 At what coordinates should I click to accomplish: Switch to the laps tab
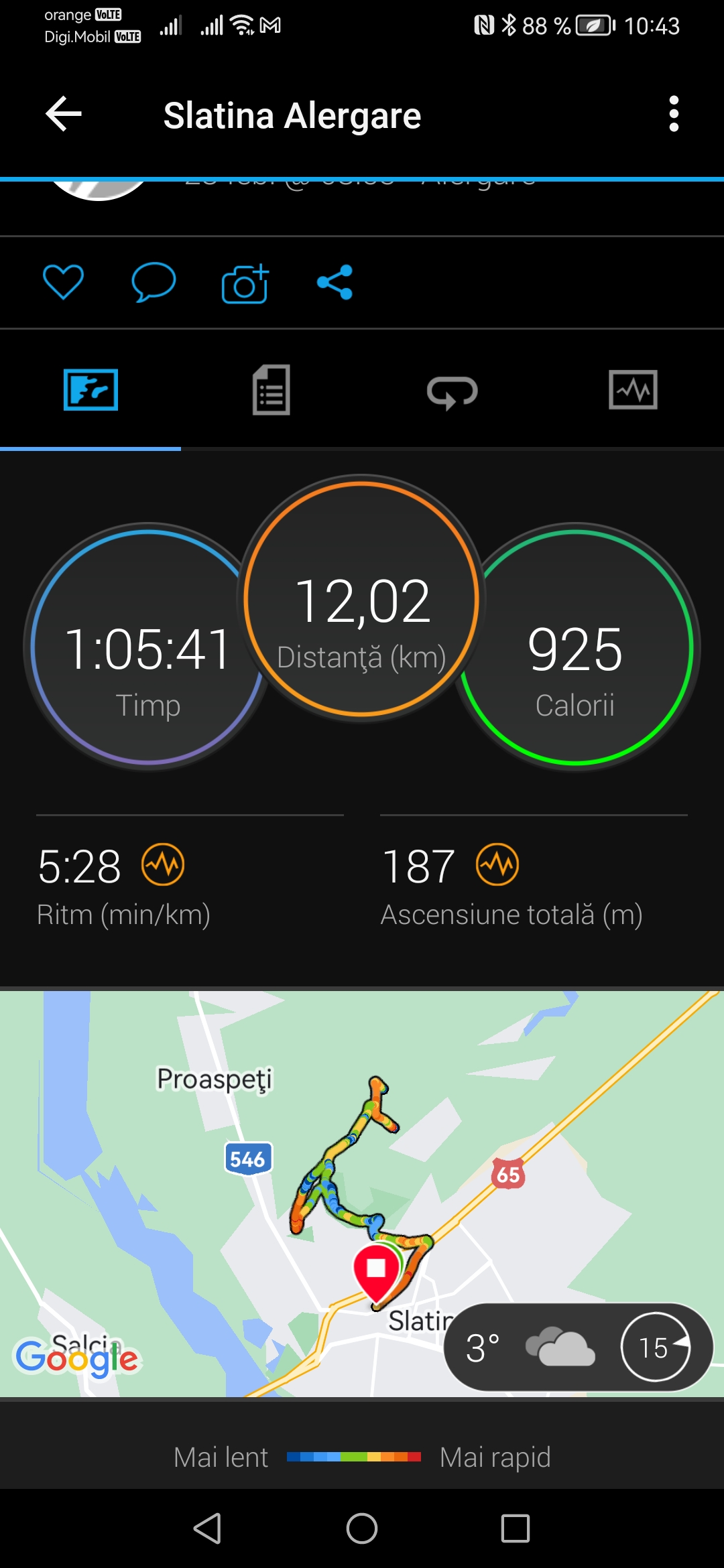click(452, 391)
